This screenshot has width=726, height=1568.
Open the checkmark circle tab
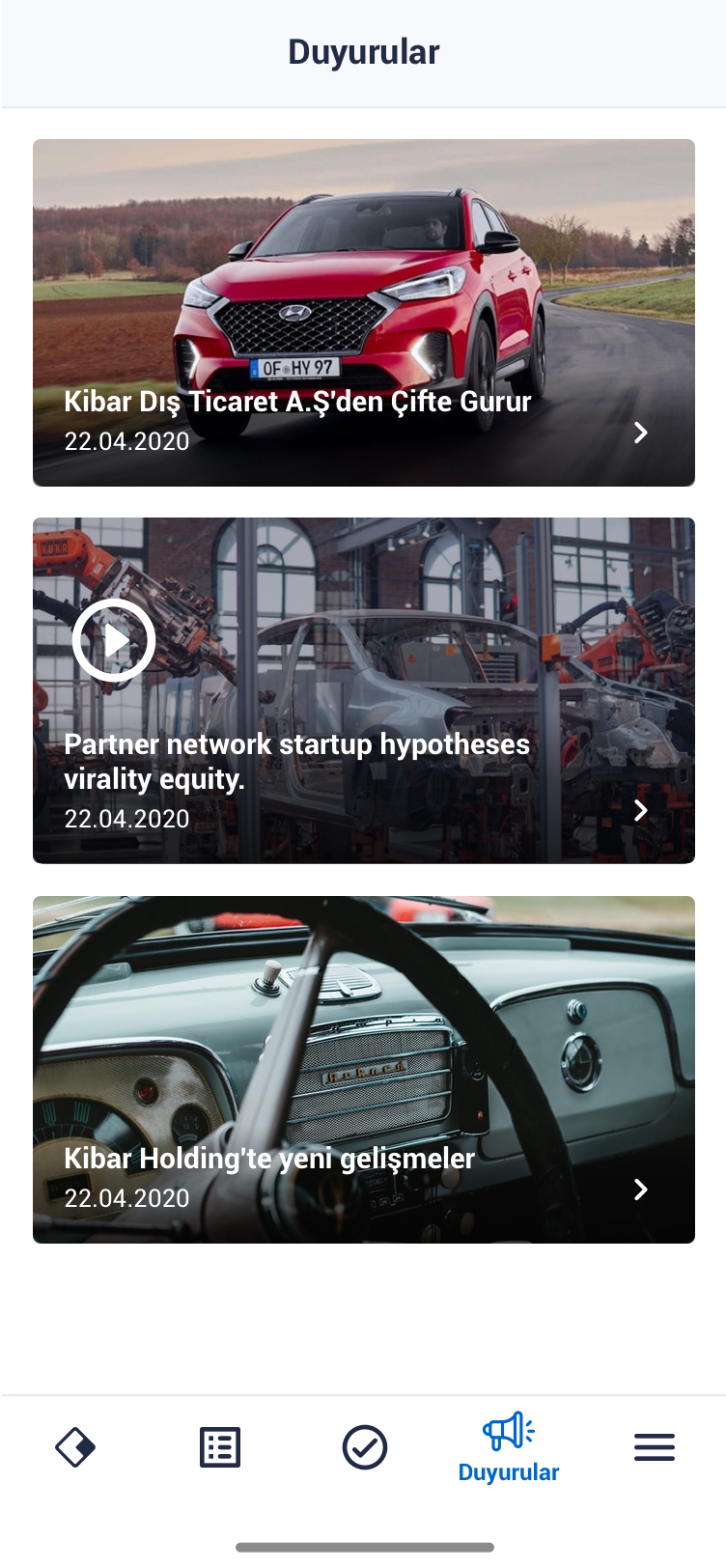click(365, 1447)
